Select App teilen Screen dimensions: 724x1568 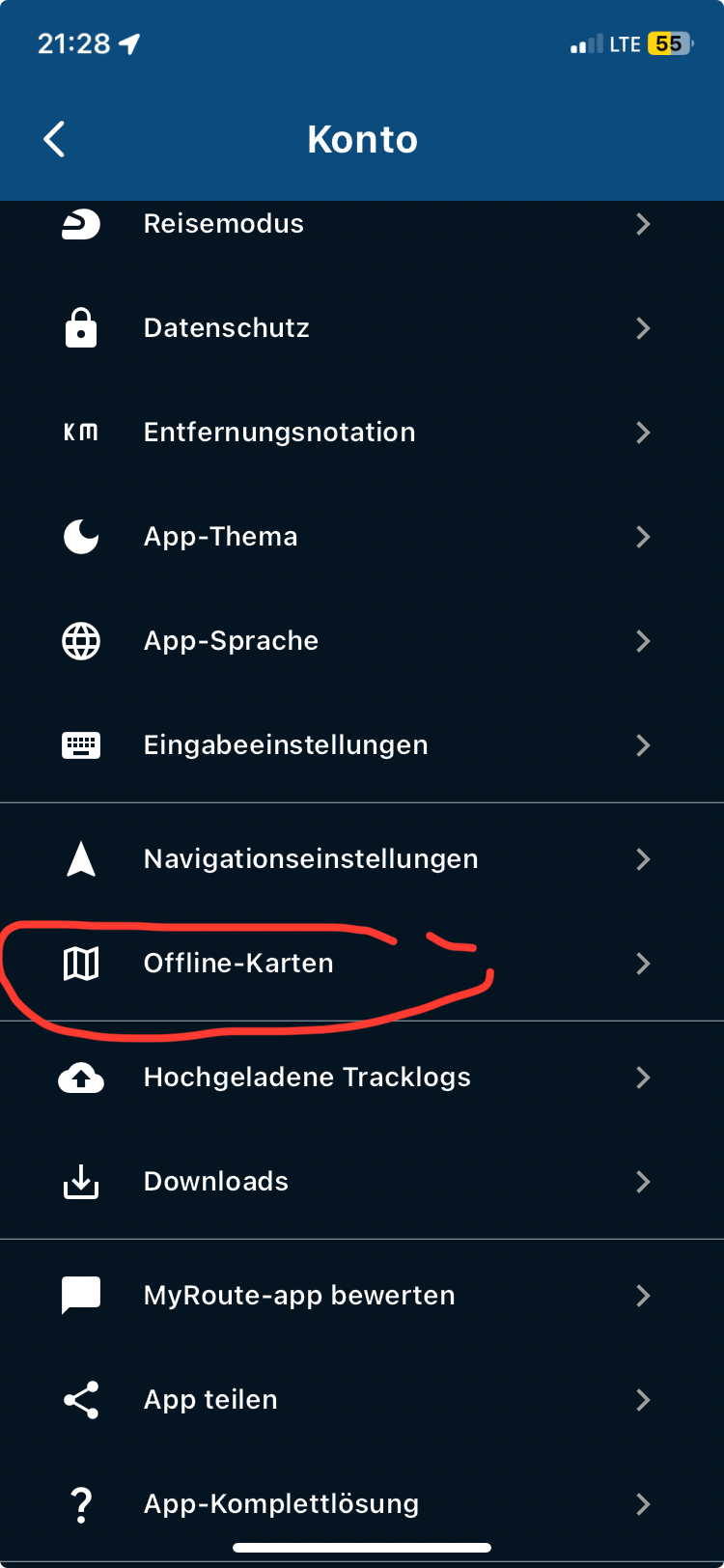[362, 1400]
